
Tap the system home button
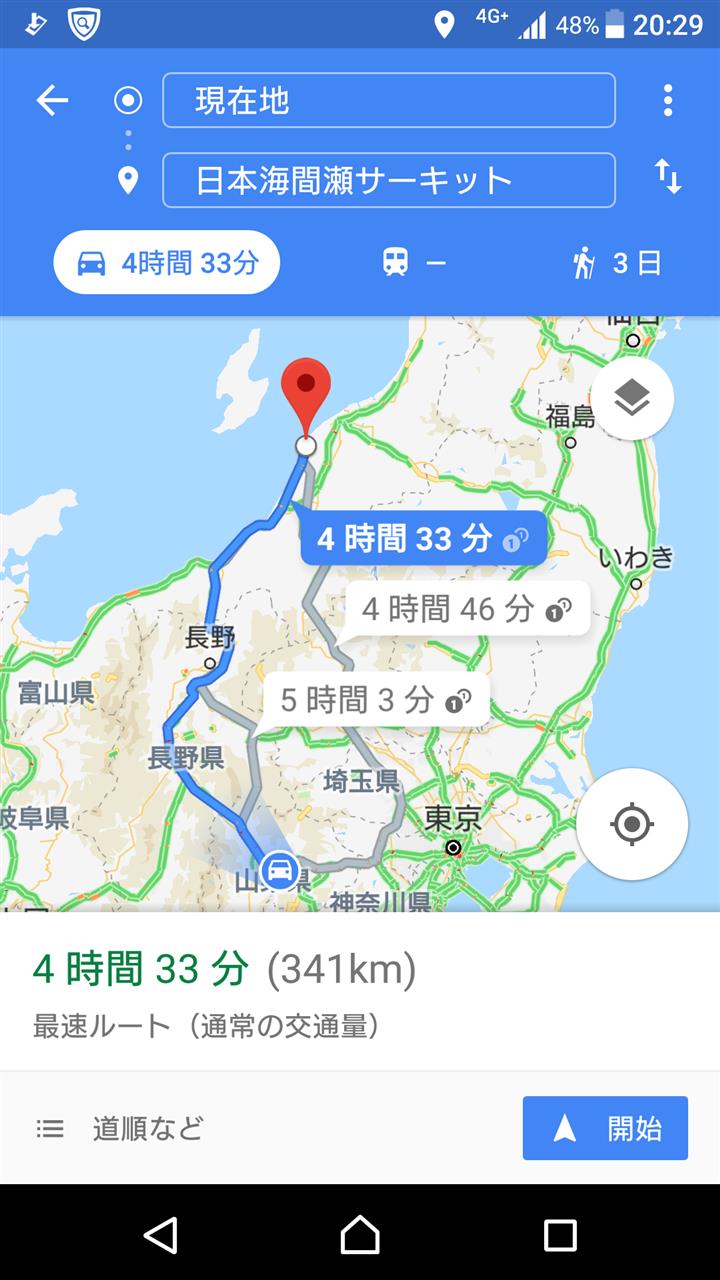(x=360, y=1235)
